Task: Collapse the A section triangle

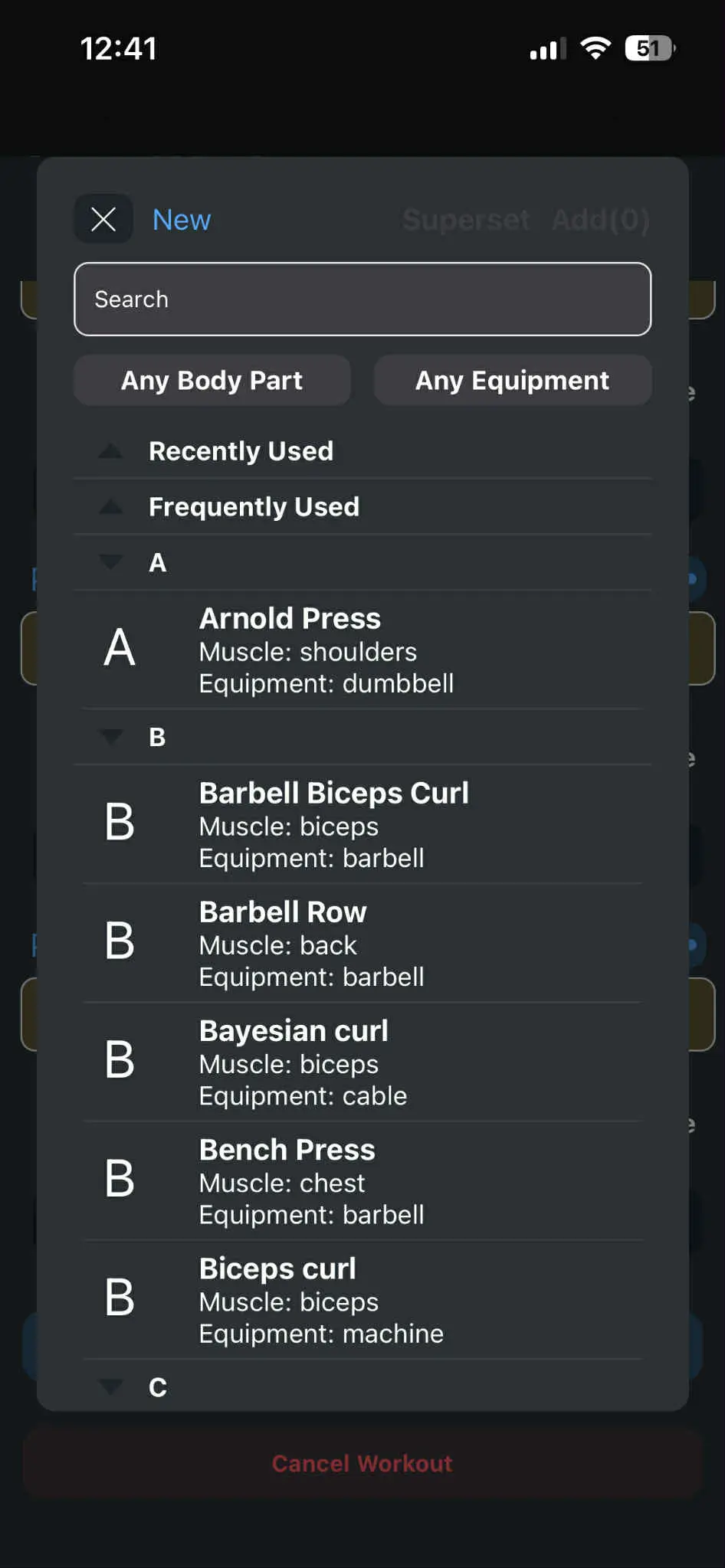Action: (x=110, y=561)
